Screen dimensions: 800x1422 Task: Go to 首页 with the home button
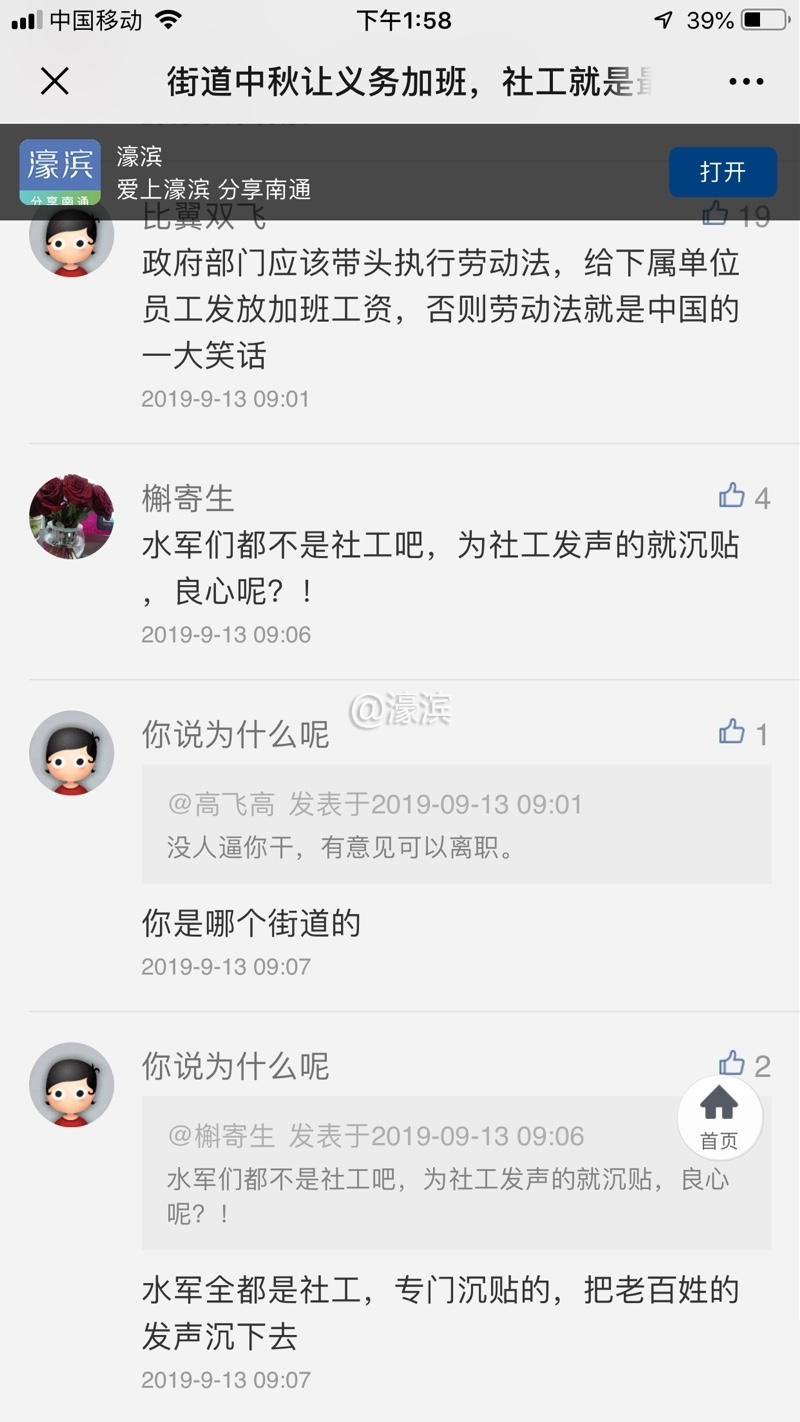tap(719, 1117)
